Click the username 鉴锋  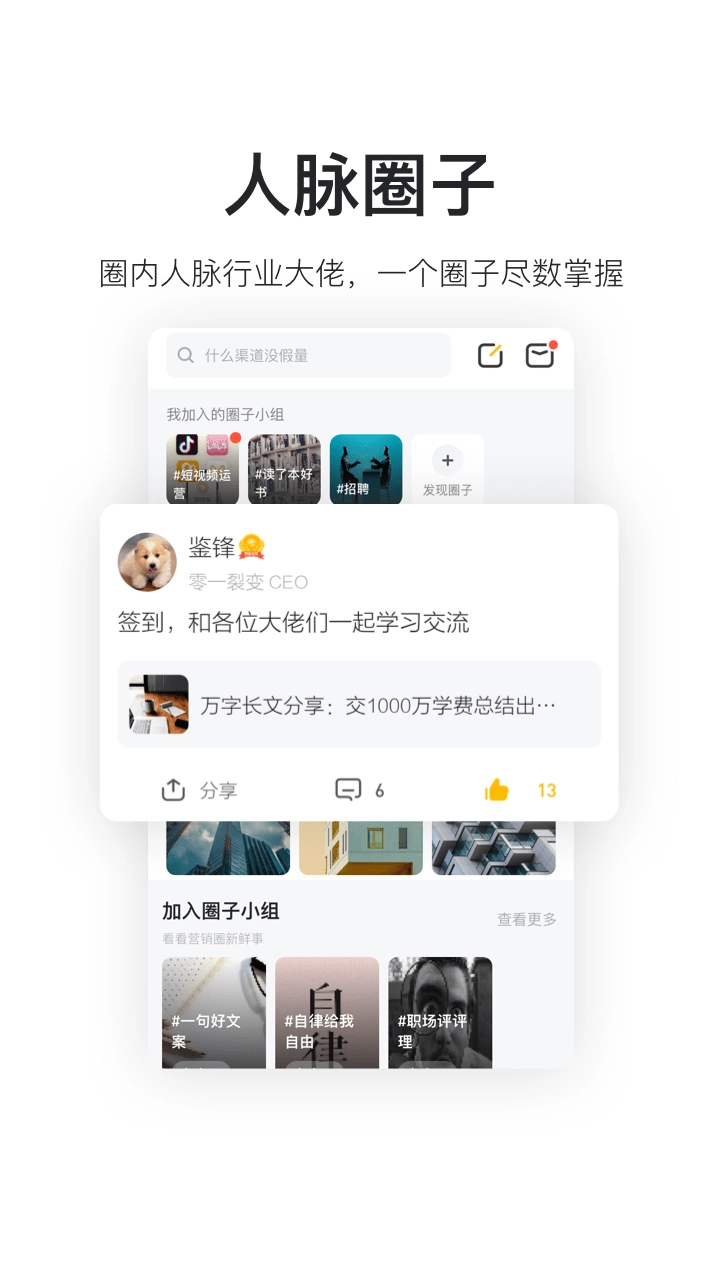[x=210, y=544]
